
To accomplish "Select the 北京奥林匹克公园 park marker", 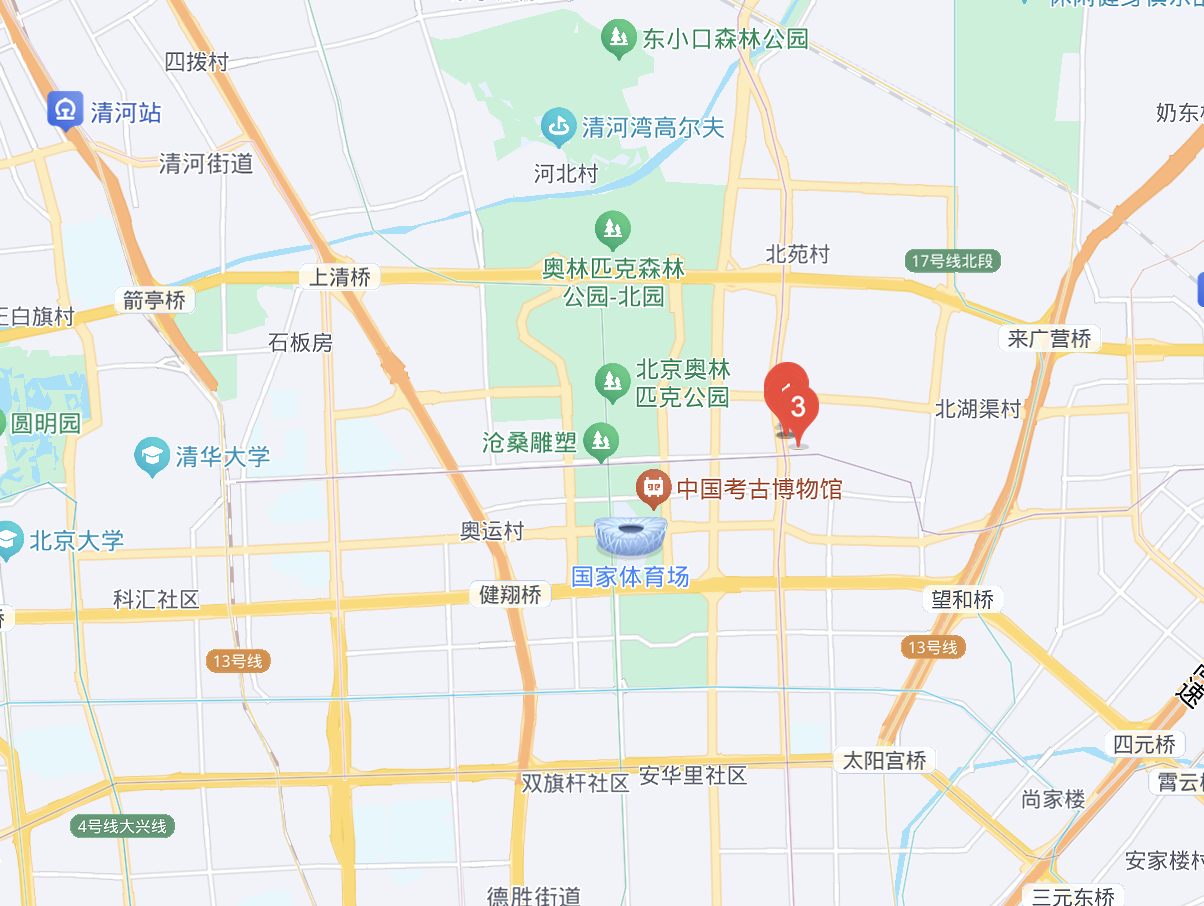I will click(x=612, y=380).
